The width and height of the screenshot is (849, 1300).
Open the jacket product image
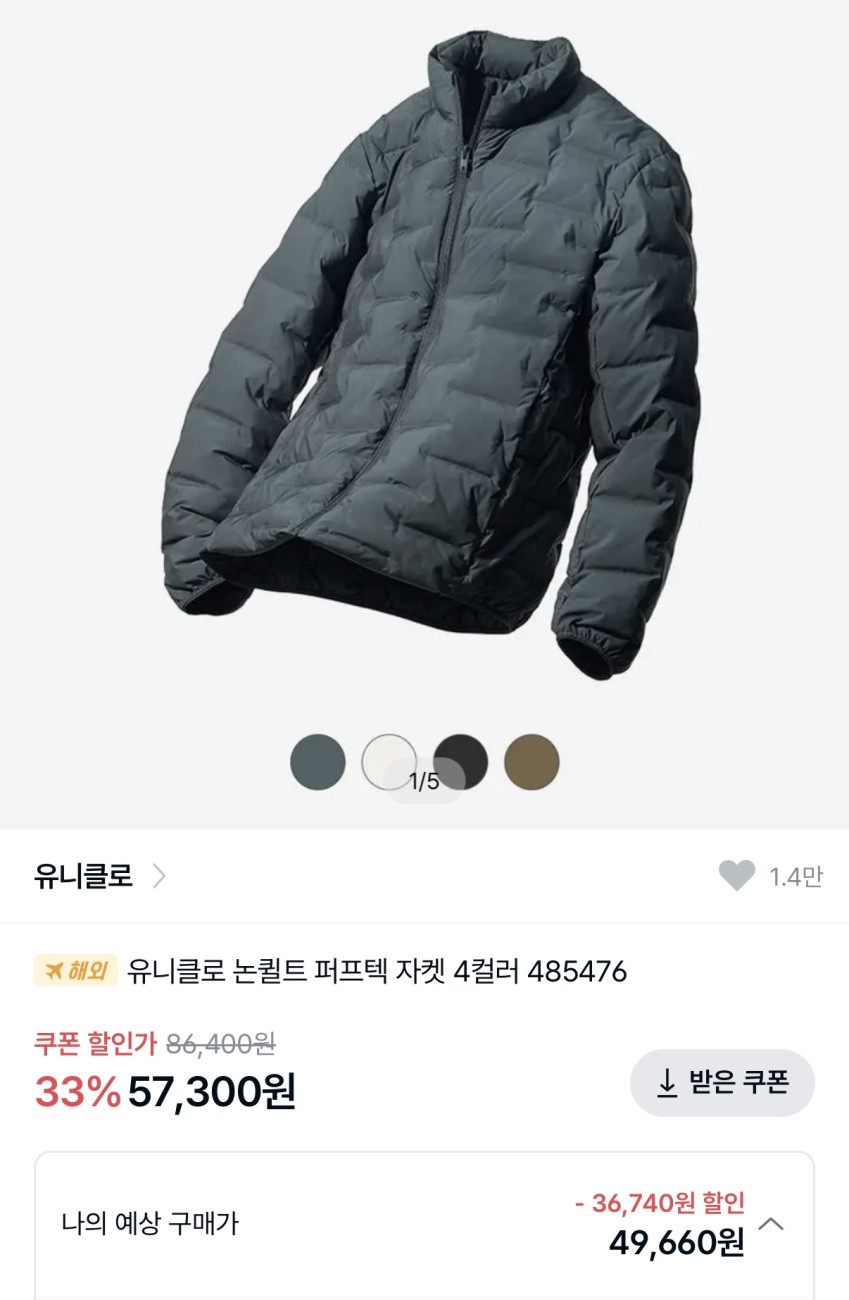coord(430,360)
